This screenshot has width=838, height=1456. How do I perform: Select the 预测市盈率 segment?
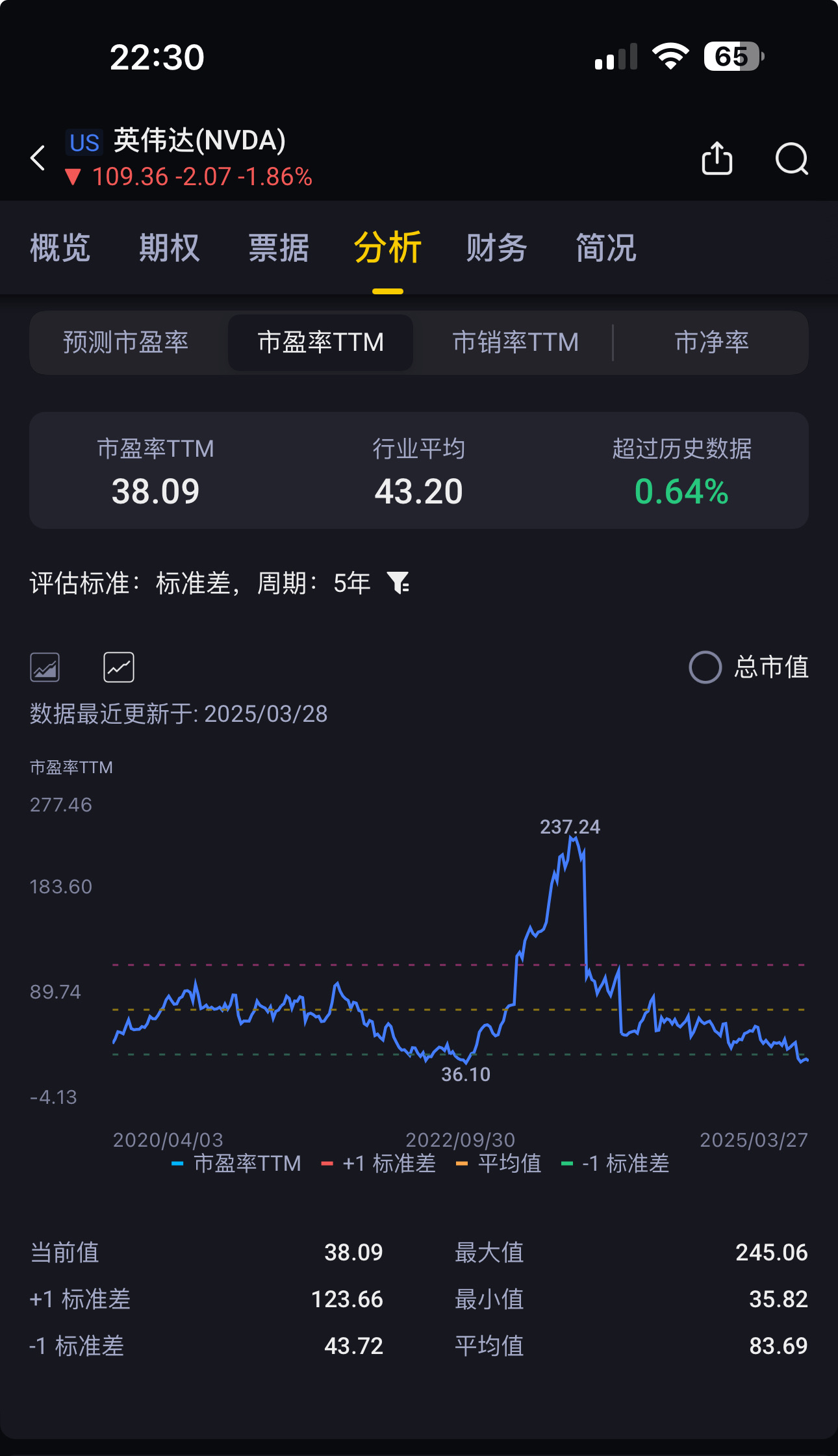coord(126,342)
